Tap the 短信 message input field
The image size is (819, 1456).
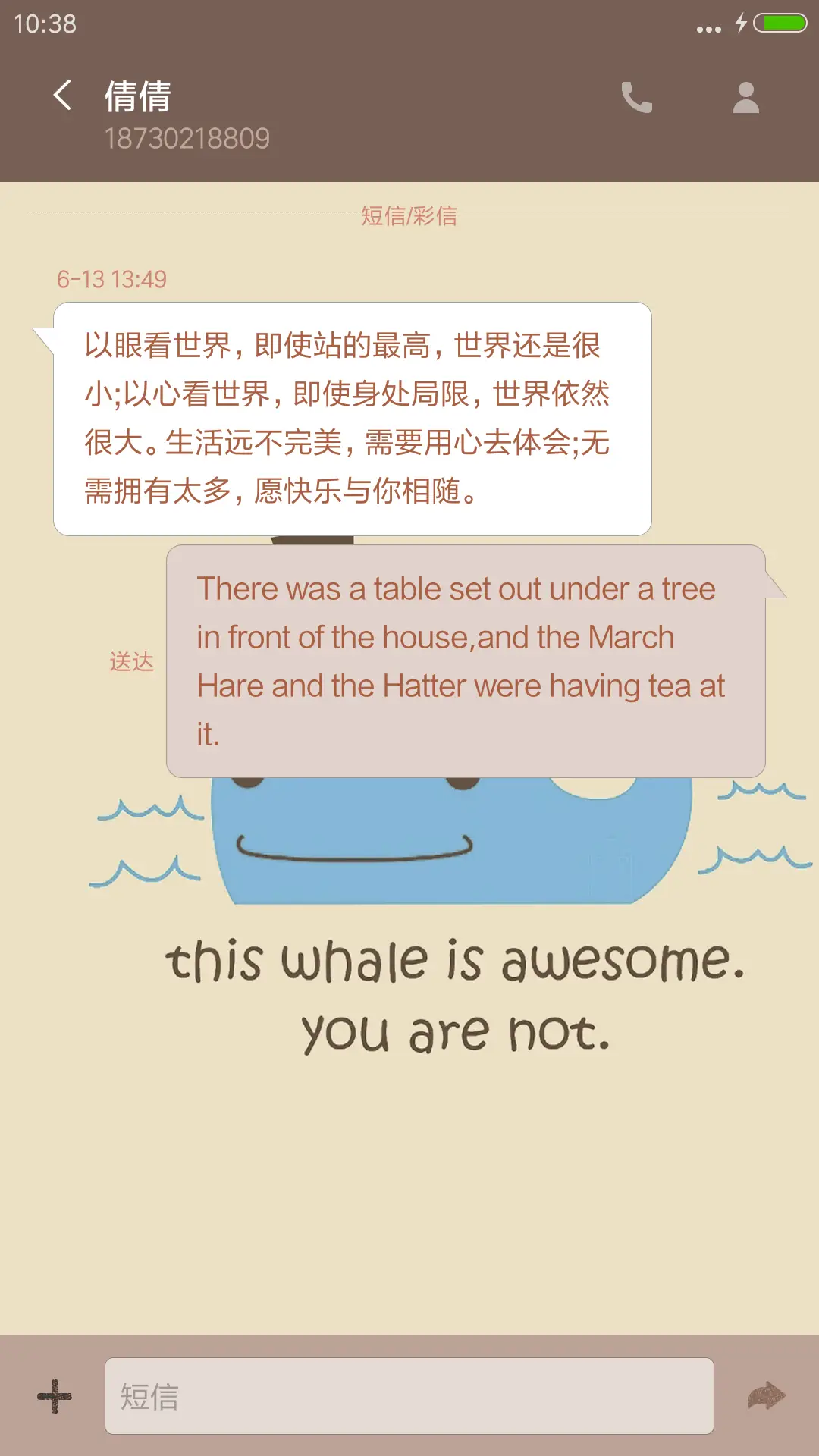[x=409, y=1396]
